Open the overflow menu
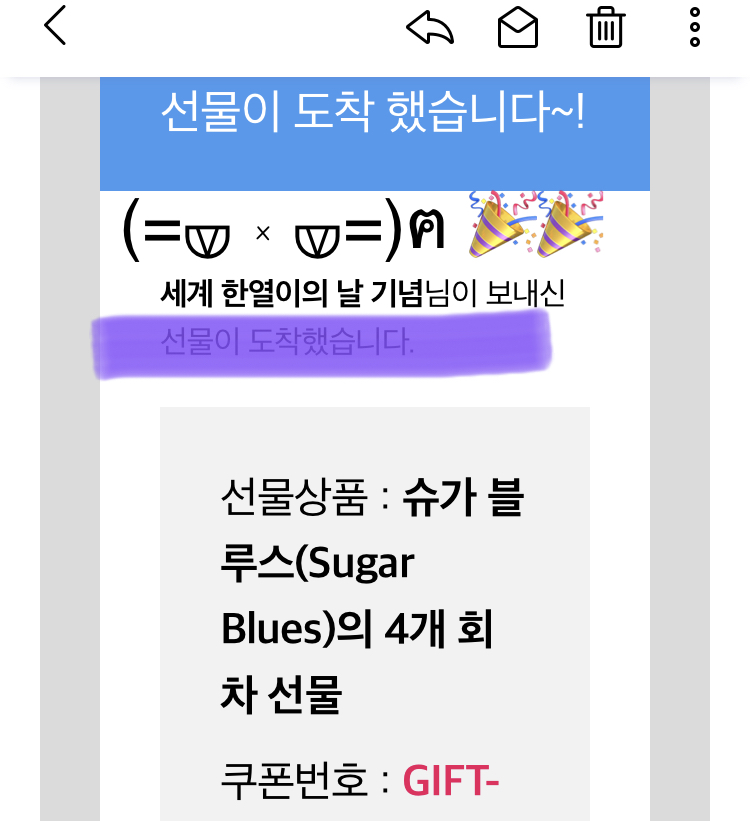 click(695, 27)
